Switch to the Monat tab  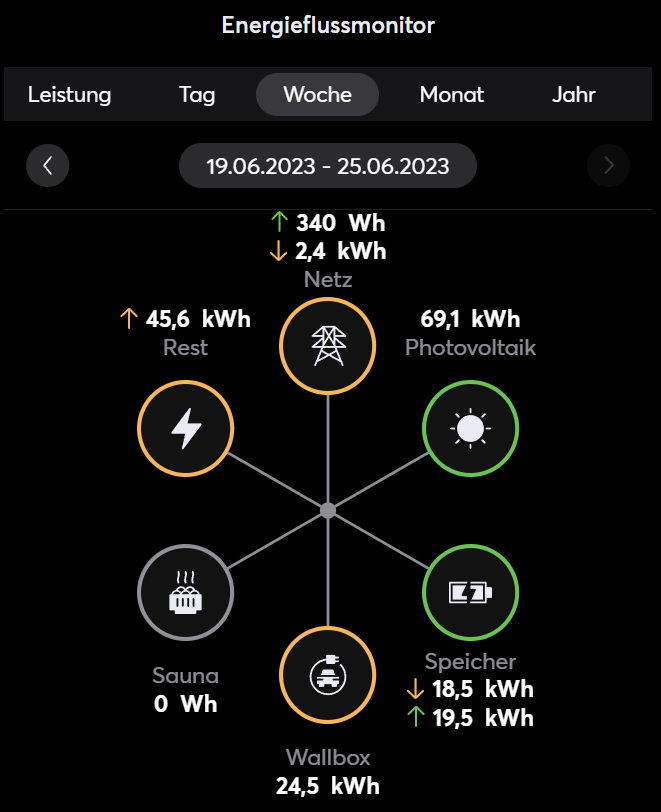point(451,95)
